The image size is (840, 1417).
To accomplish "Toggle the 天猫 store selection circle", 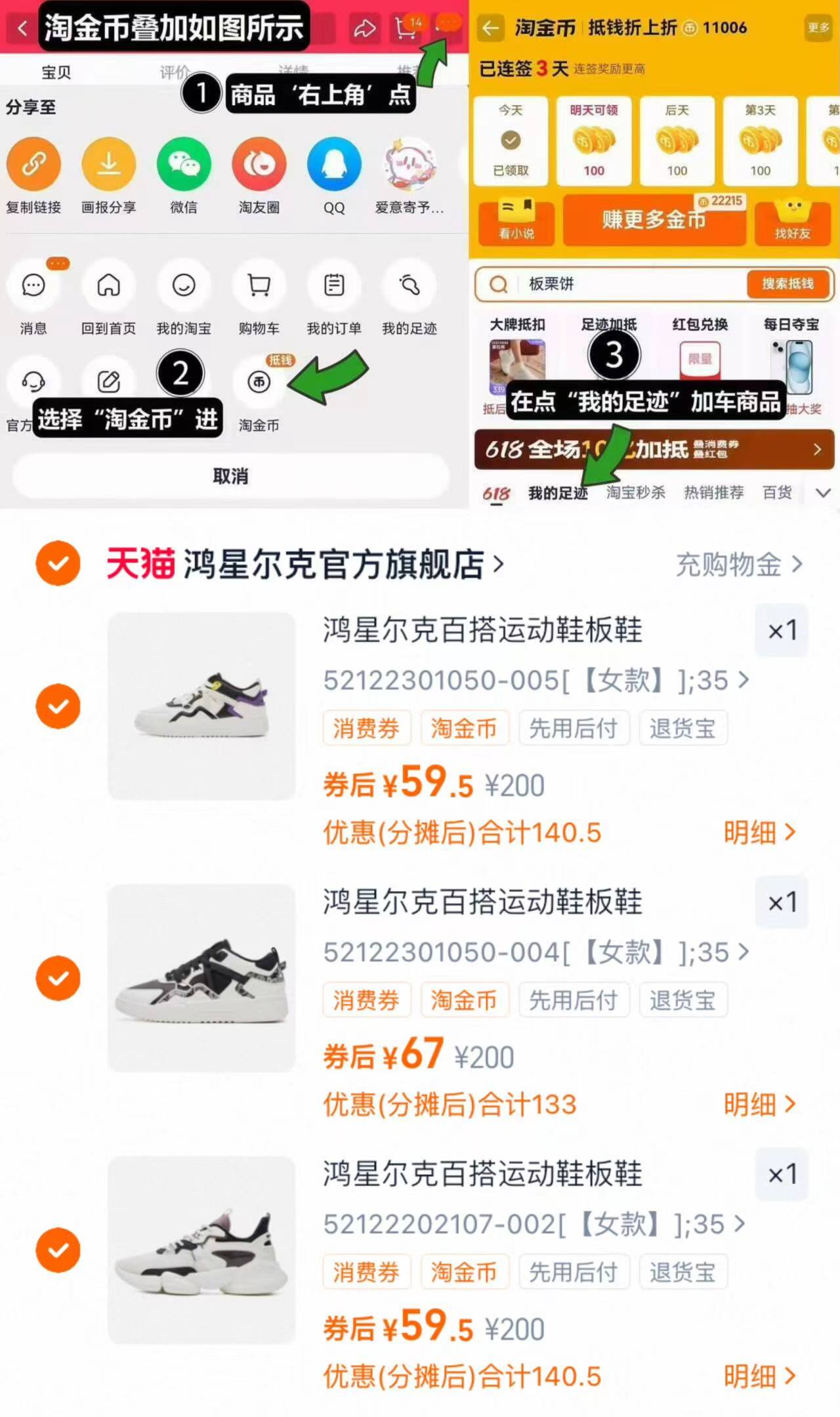I will click(x=58, y=563).
